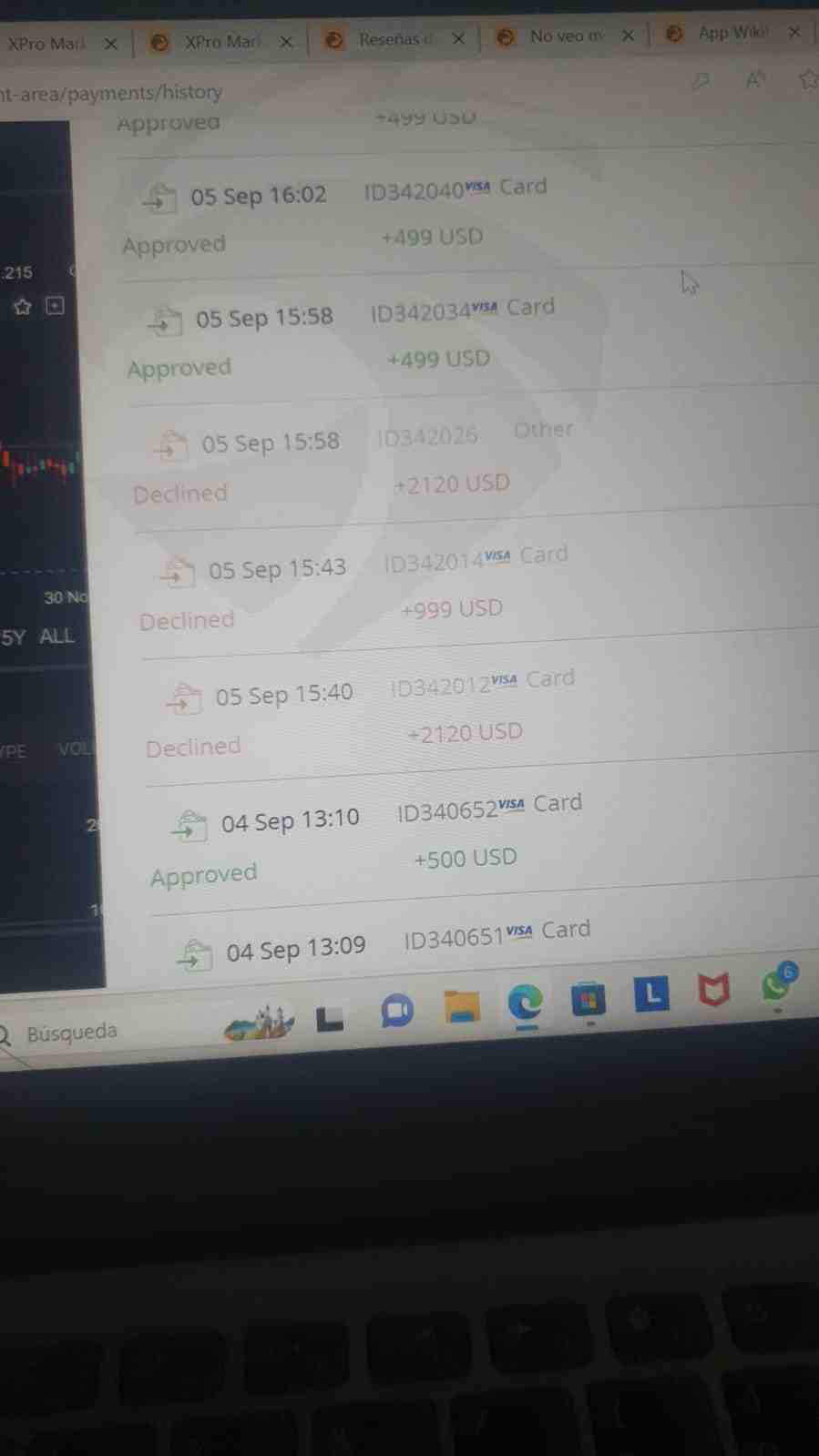819x1456 pixels.
Task: Open the Microsoft Store taskbar icon
Action: click(x=589, y=1000)
